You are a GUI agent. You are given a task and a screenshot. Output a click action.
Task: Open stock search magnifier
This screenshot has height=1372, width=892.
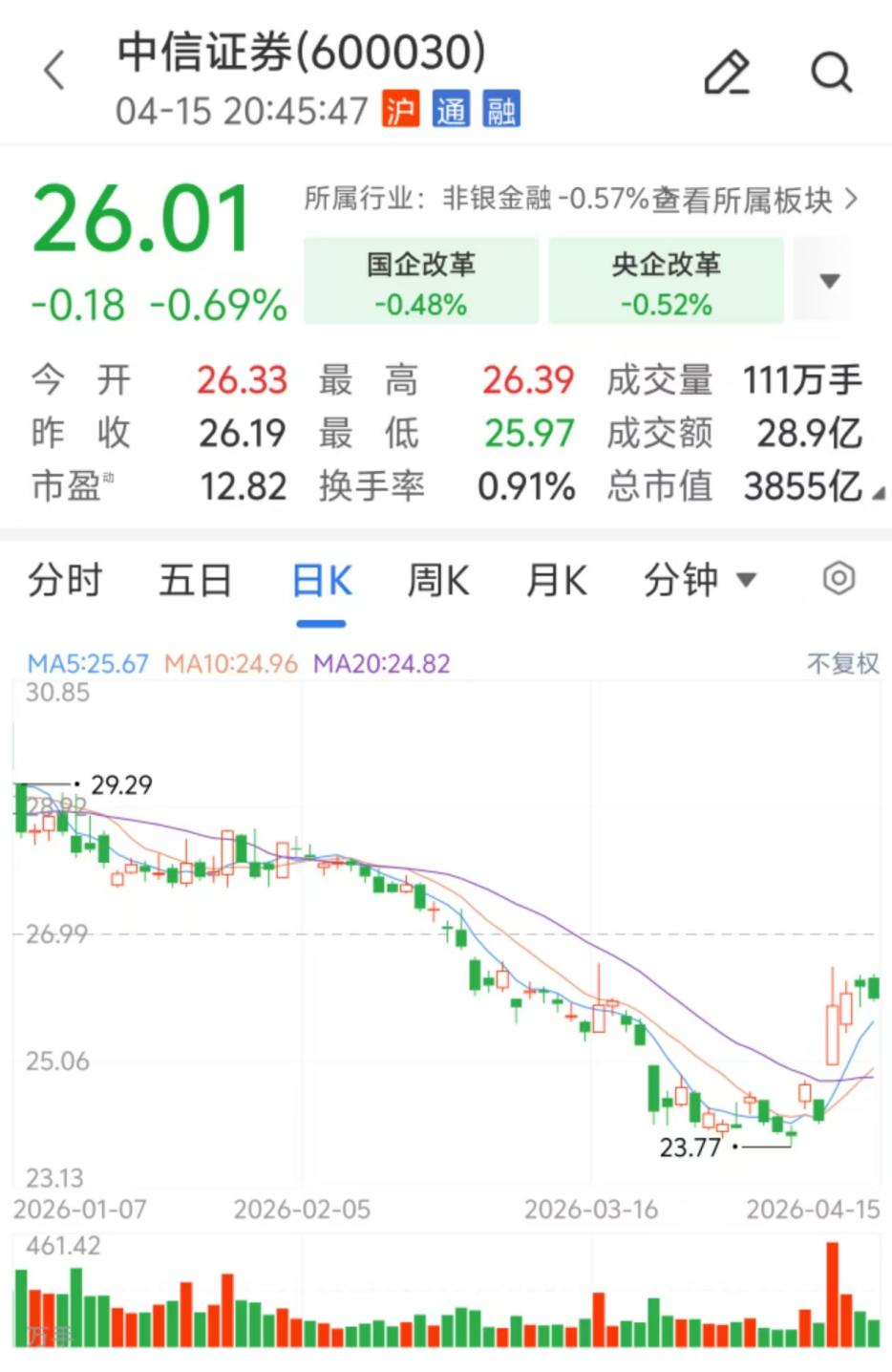(831, 72)
